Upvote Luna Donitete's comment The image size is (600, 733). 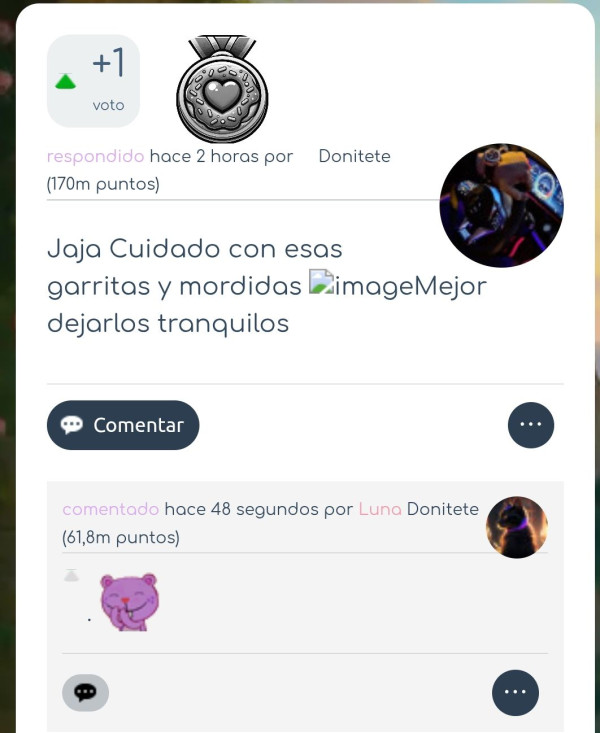[x=71, y=576]
